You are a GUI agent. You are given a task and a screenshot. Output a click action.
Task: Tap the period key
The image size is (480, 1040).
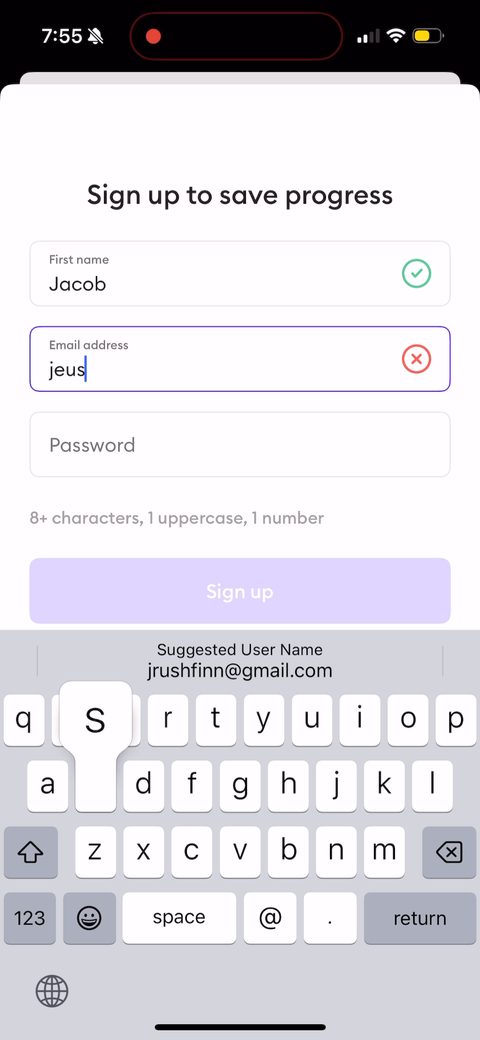(x=330, y=918)
